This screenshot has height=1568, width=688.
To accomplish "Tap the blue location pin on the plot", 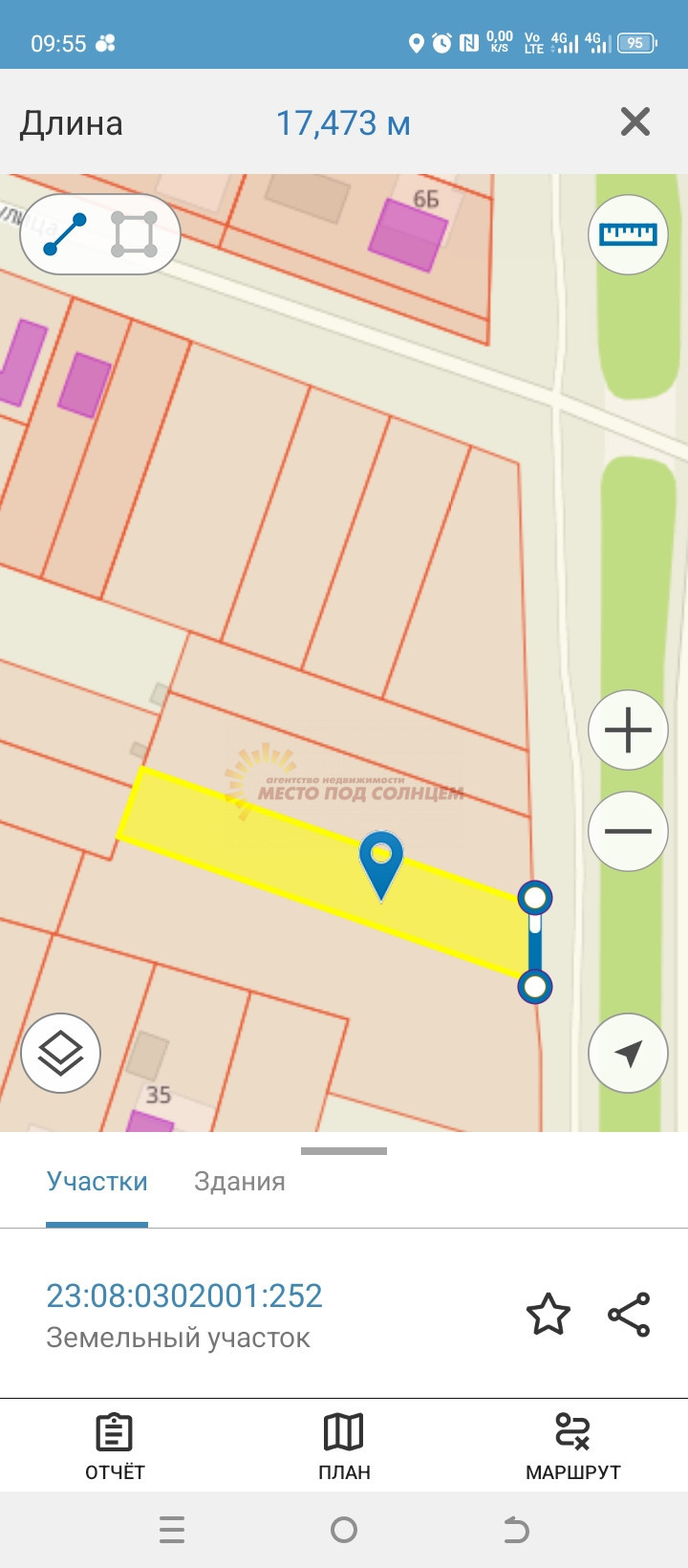I will coord(381,859).
